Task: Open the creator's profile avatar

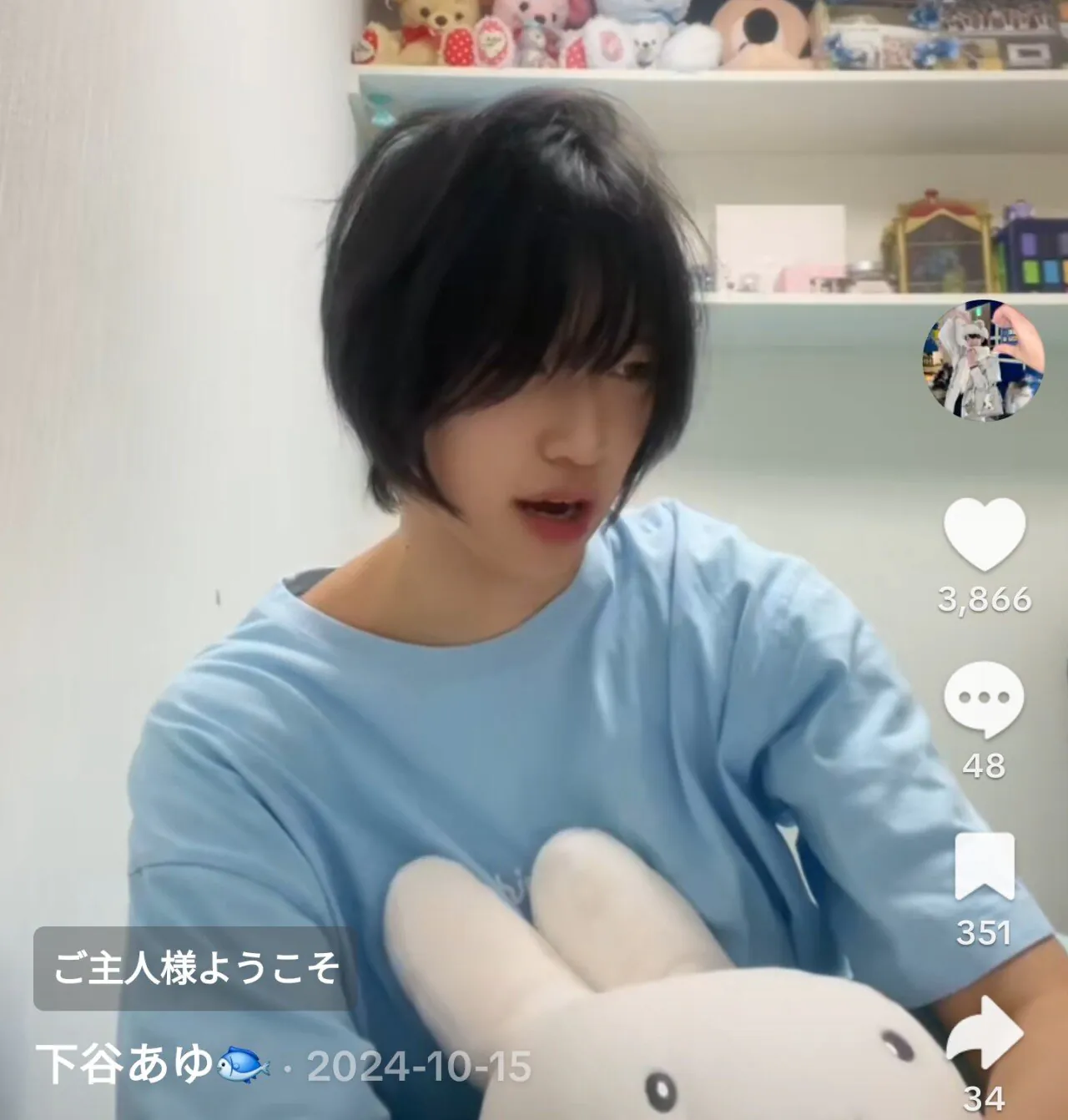Action: tap(983, 361)
